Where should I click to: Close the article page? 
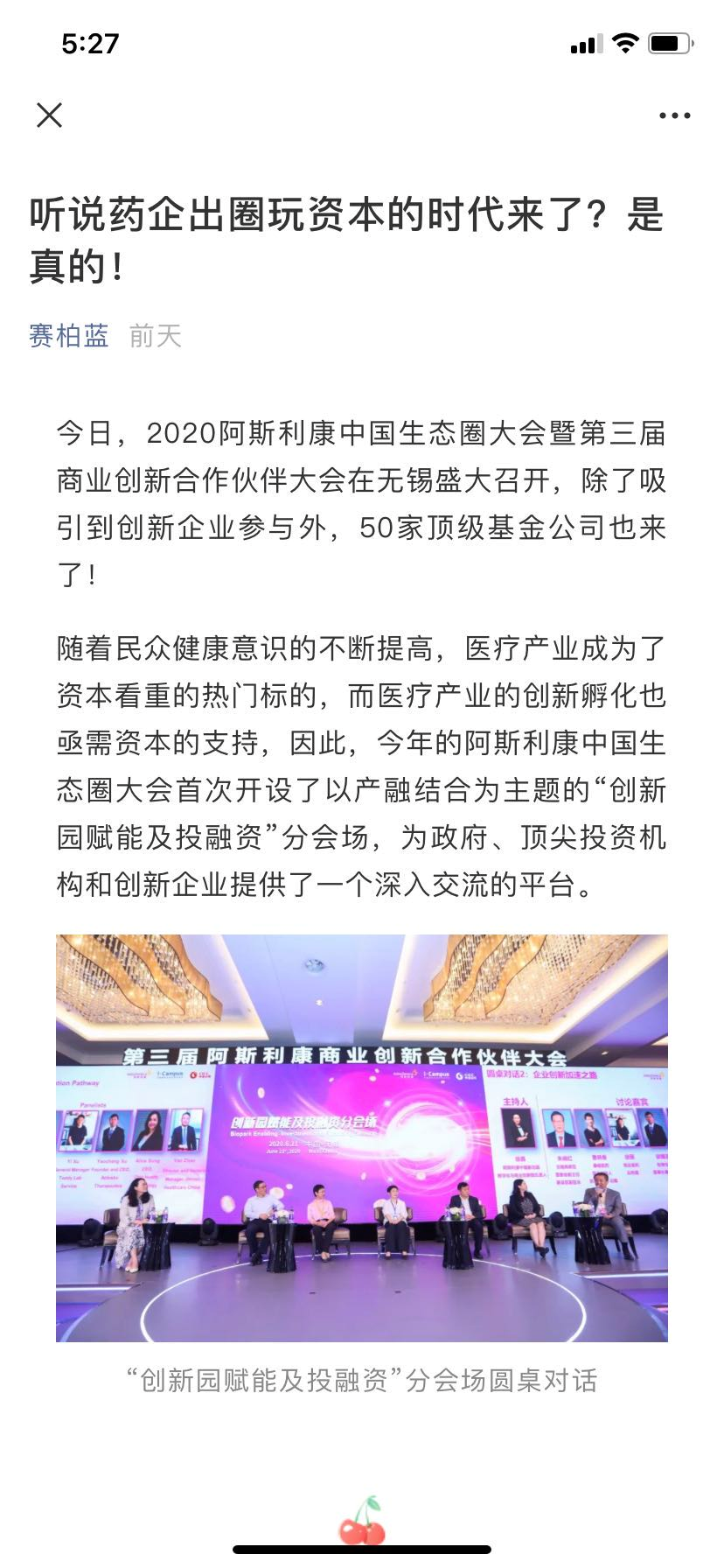(x=49, y=115)
